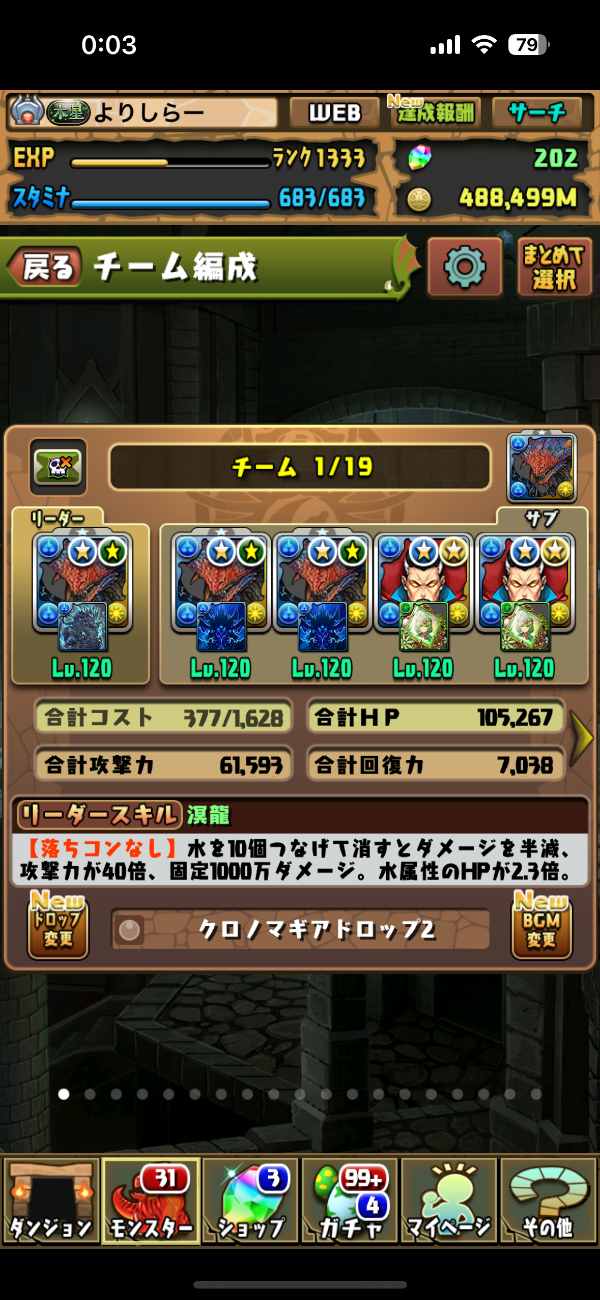This screenshot has height=1300, width=600.
Task: Open チーム 1/19 team name bar
Action: (300, 467)
